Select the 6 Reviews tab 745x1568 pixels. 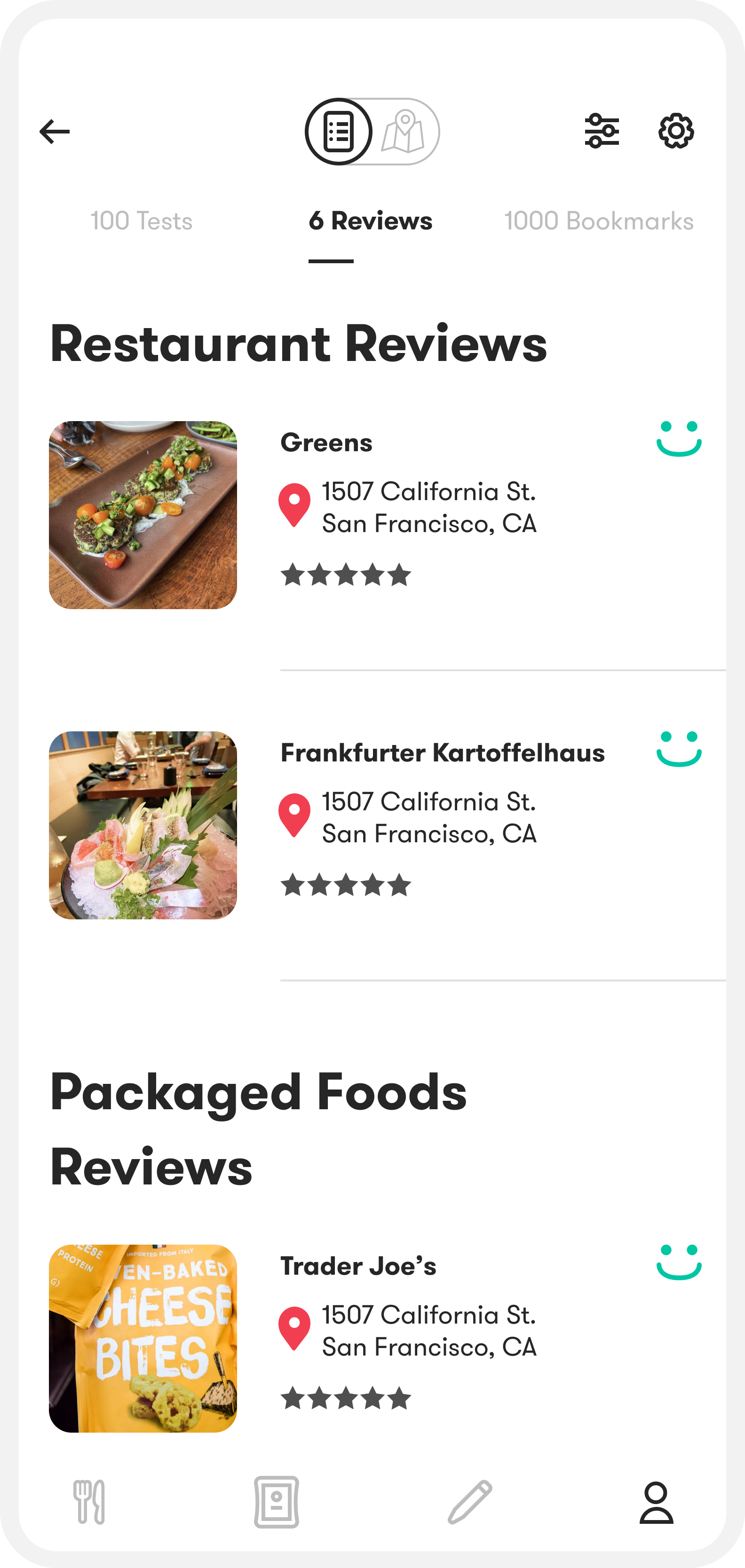370,221
